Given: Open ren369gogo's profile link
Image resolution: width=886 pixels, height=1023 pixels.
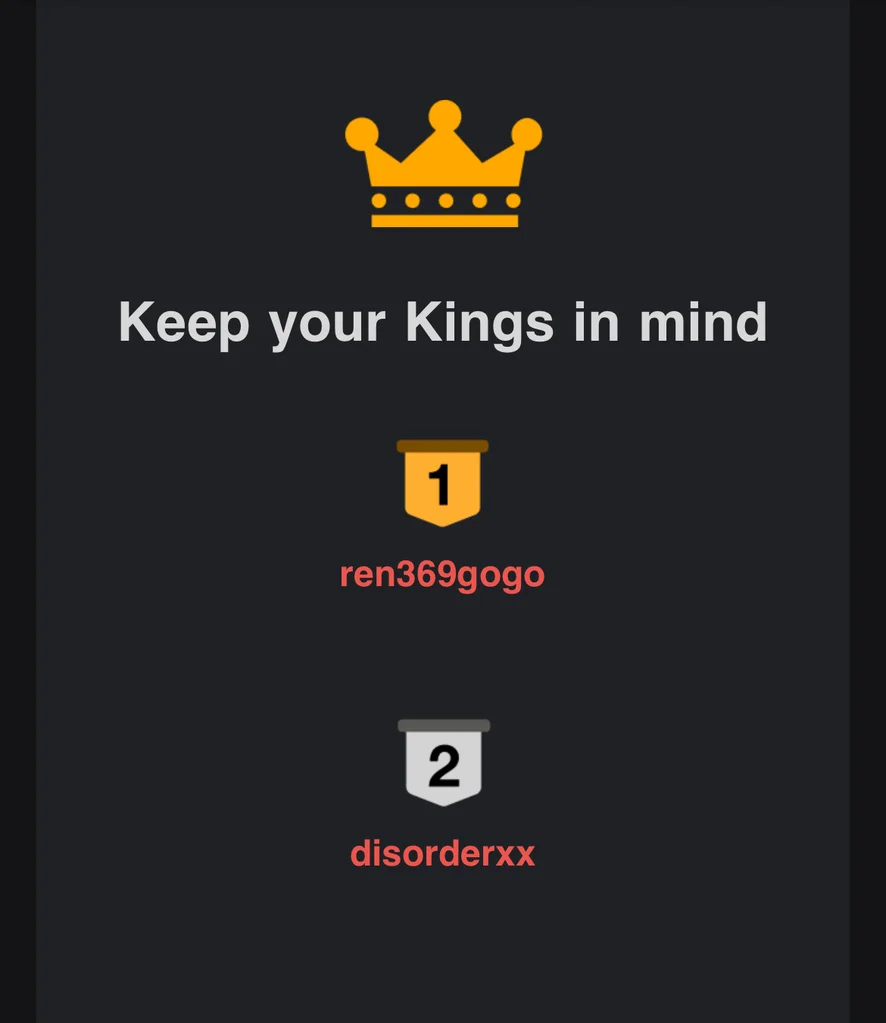Looking at the screenshot, I should 442,575.
